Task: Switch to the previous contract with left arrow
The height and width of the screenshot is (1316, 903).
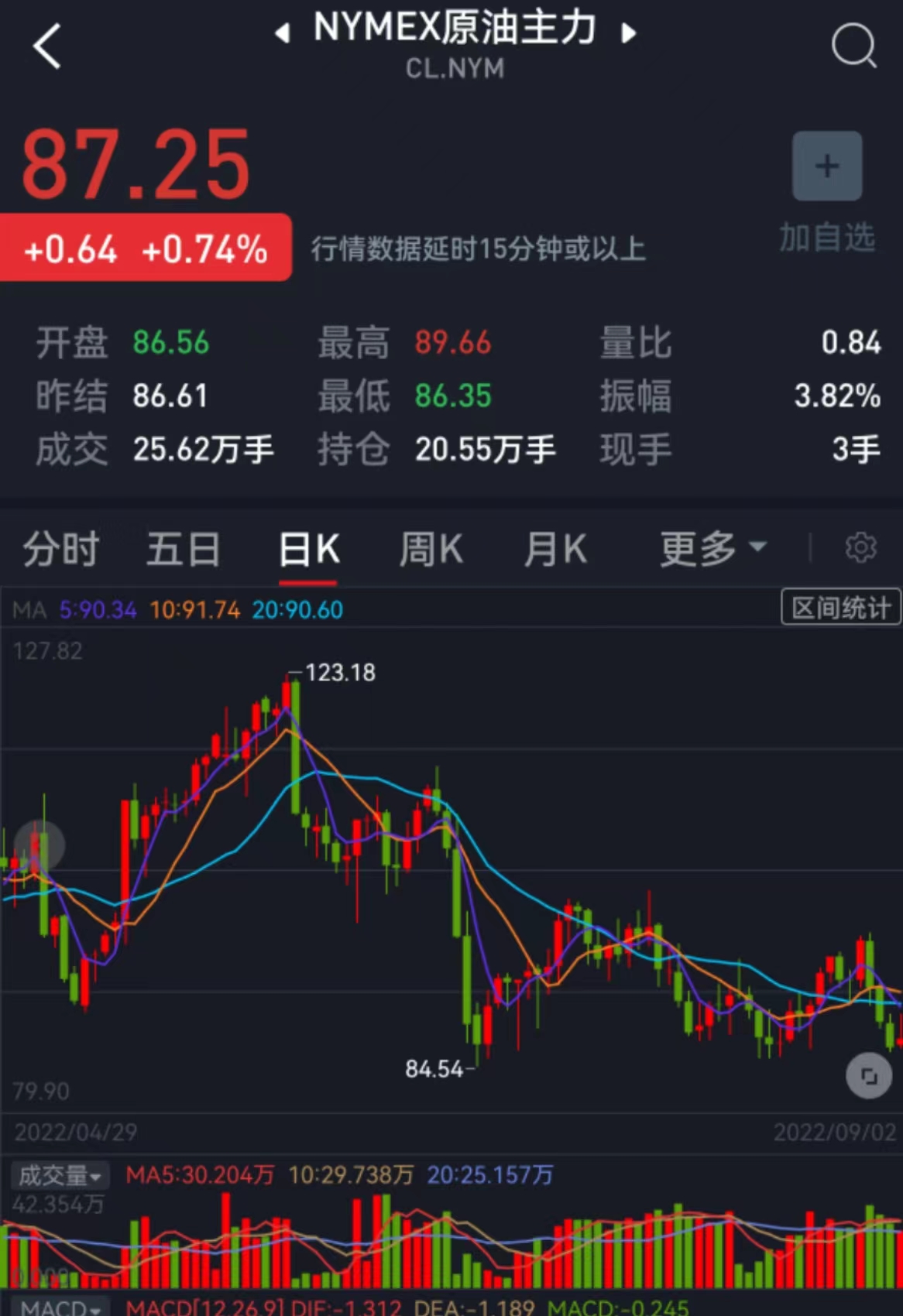Action: coord(283,33)
